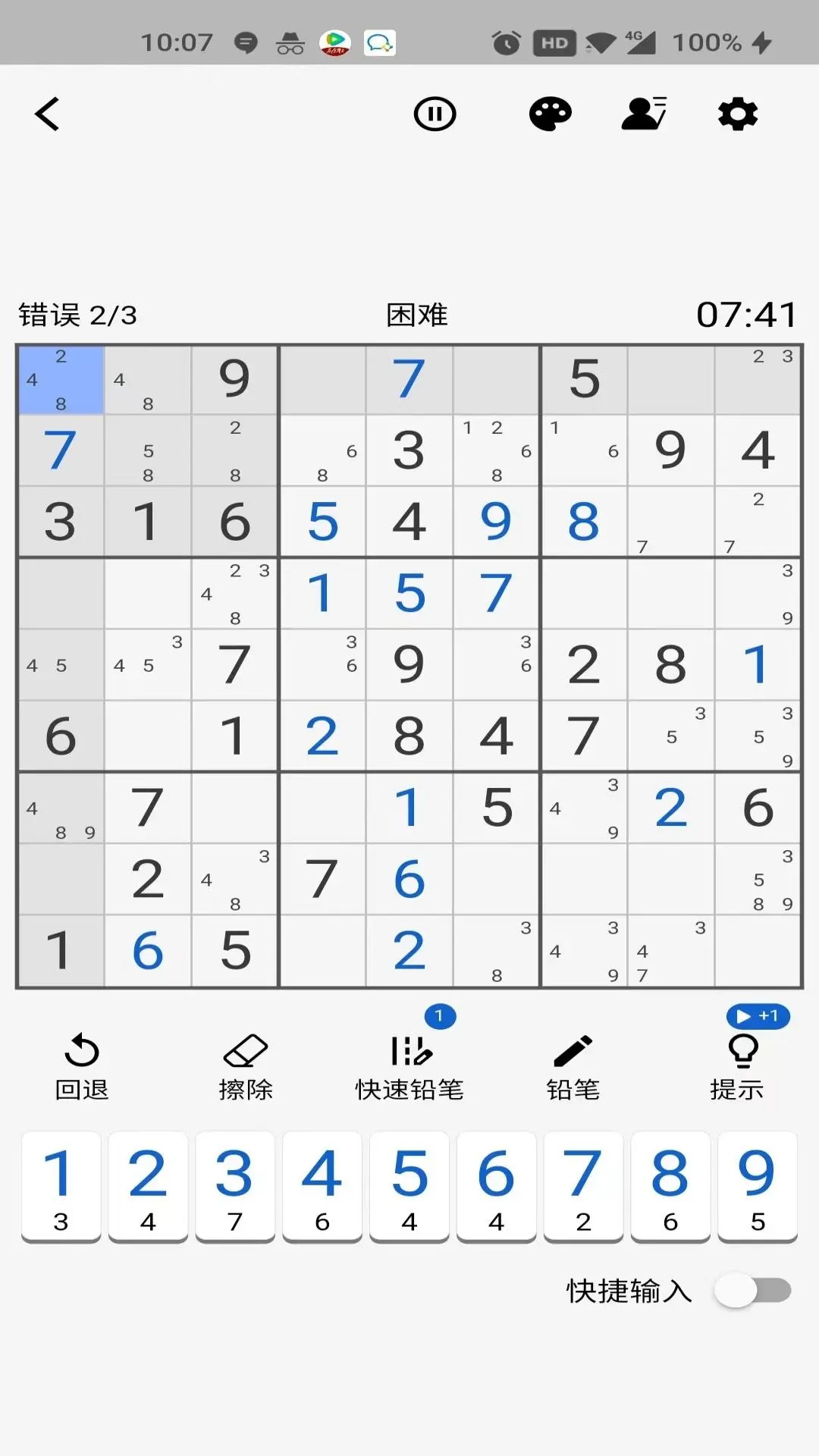Tap the highlighted blue cell with notes
Image resolution: width=819 pixels, height=1456 pixels.
click(x=60, y=380)
